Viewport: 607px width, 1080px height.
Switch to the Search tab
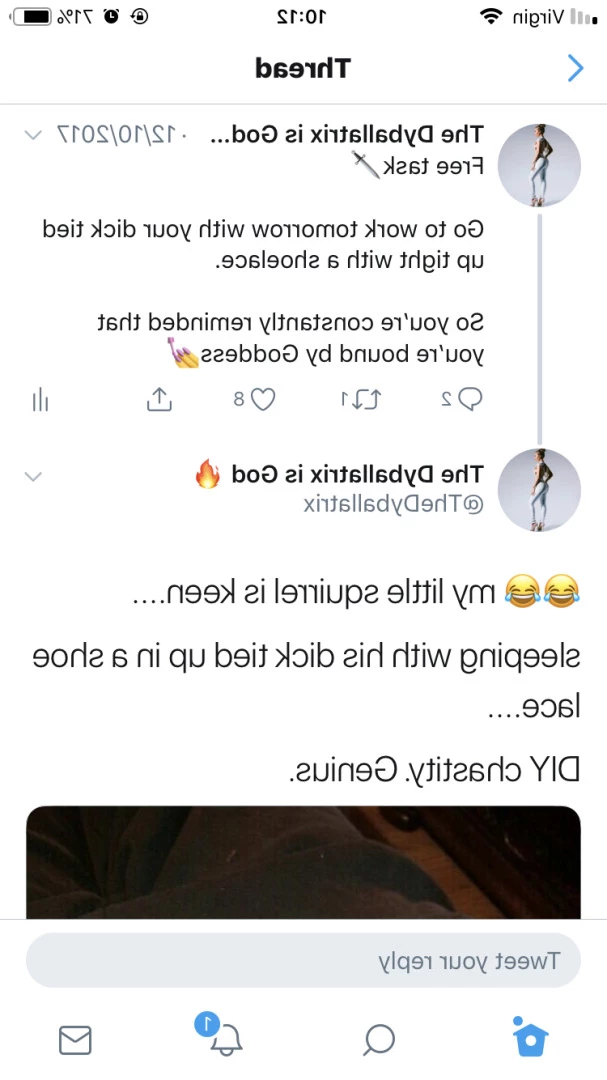pyautogui.click(x=379, y=1039)
